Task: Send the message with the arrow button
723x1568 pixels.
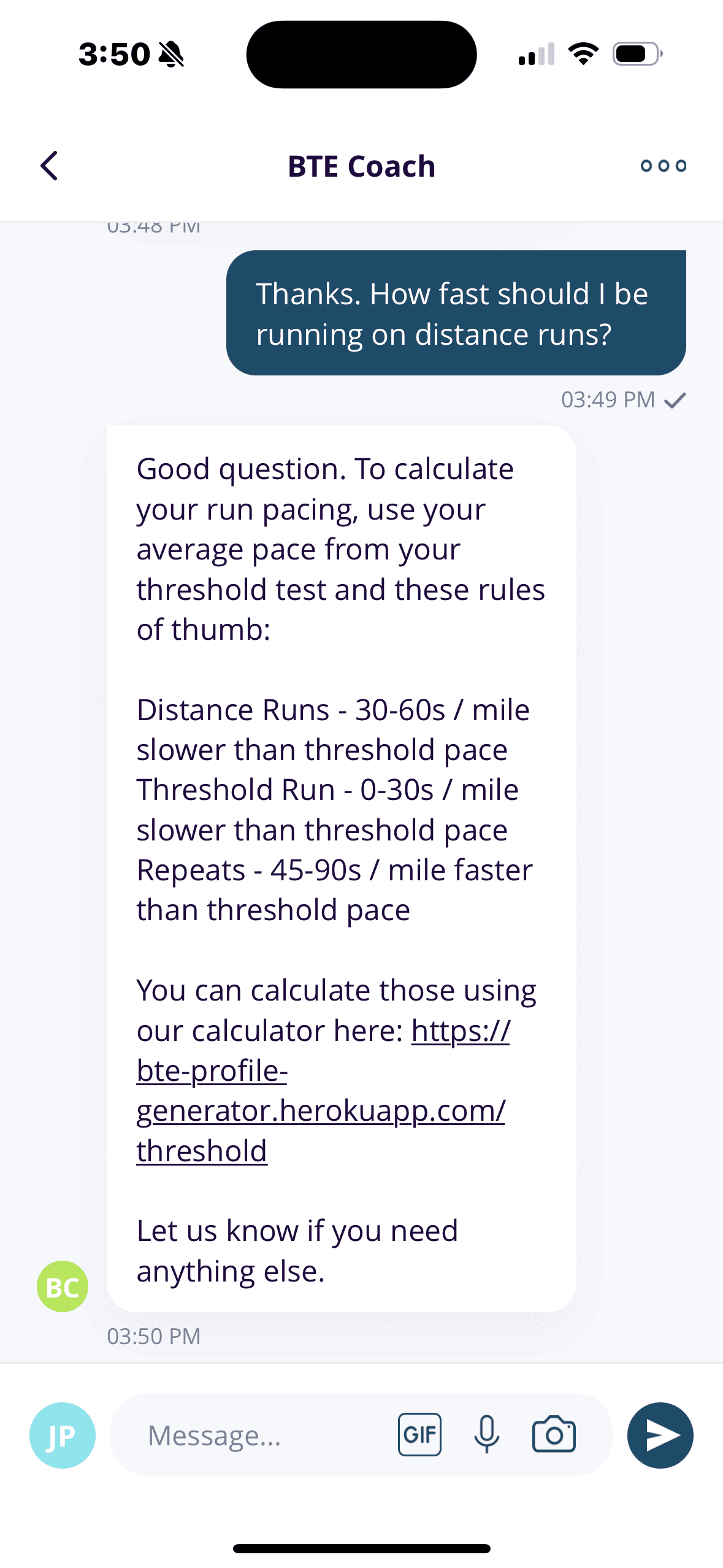Action: 660,1435
